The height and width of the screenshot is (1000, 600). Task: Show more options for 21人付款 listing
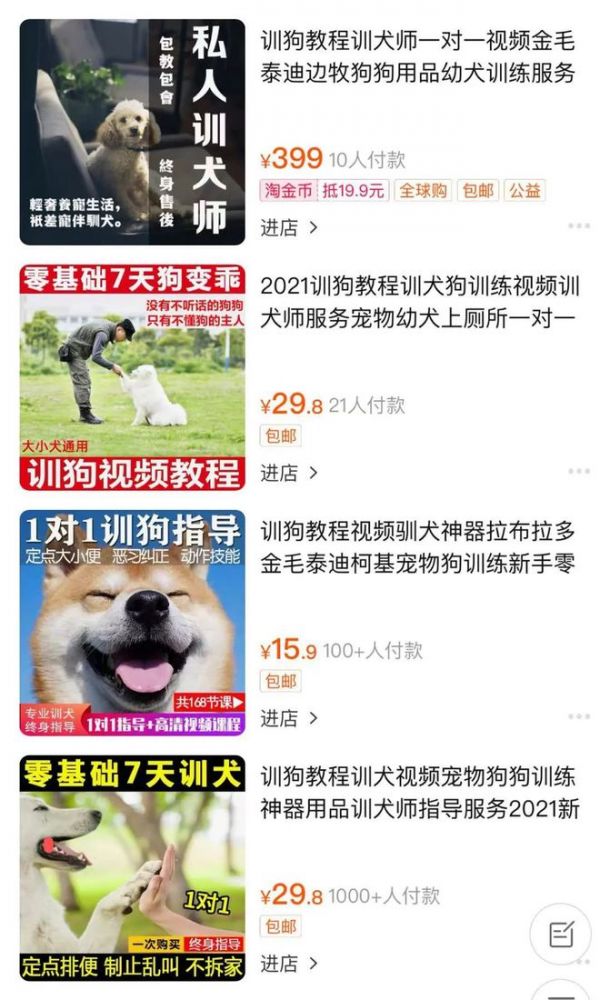(578, 471)
